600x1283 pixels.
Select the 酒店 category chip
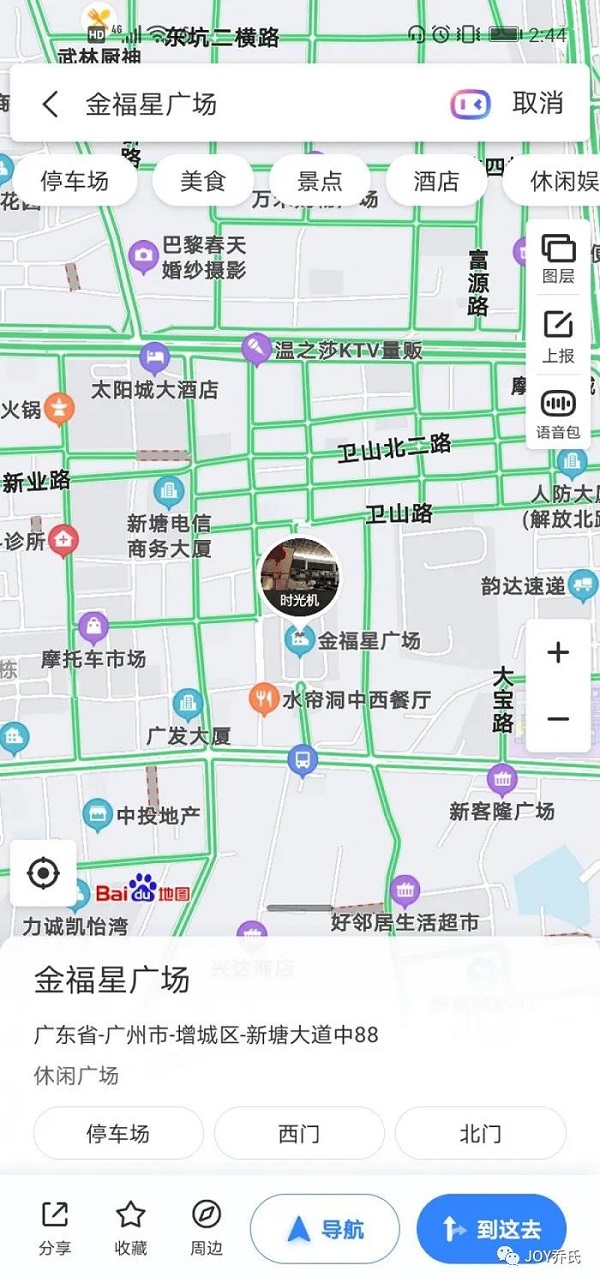click(436, 181)
